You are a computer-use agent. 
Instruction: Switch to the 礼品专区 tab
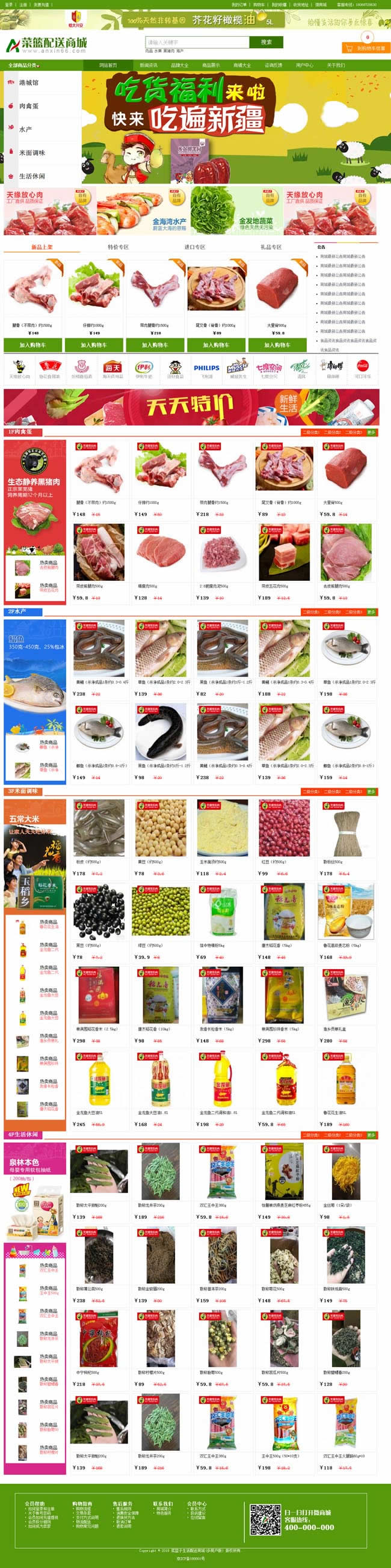pyautogui.click(x=271, y=247)
